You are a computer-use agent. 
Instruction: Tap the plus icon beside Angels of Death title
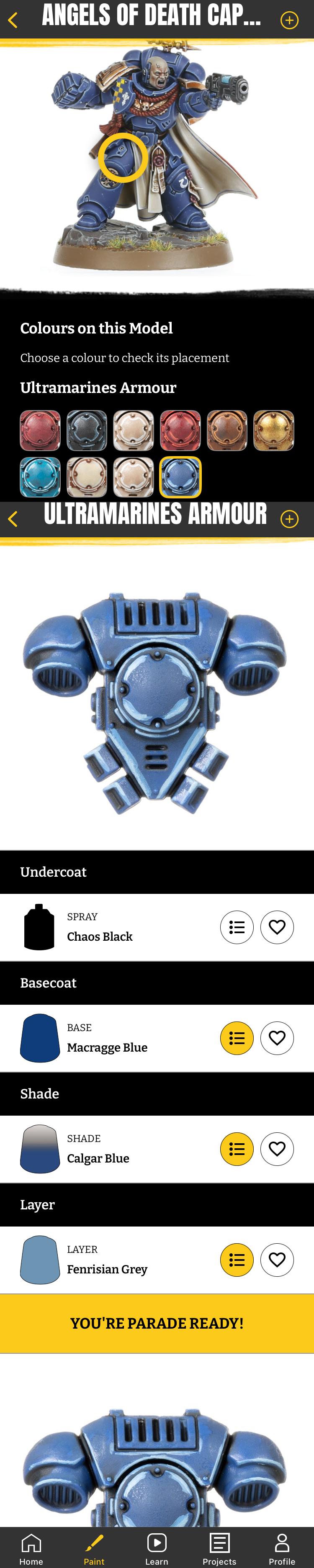[289, 21]
